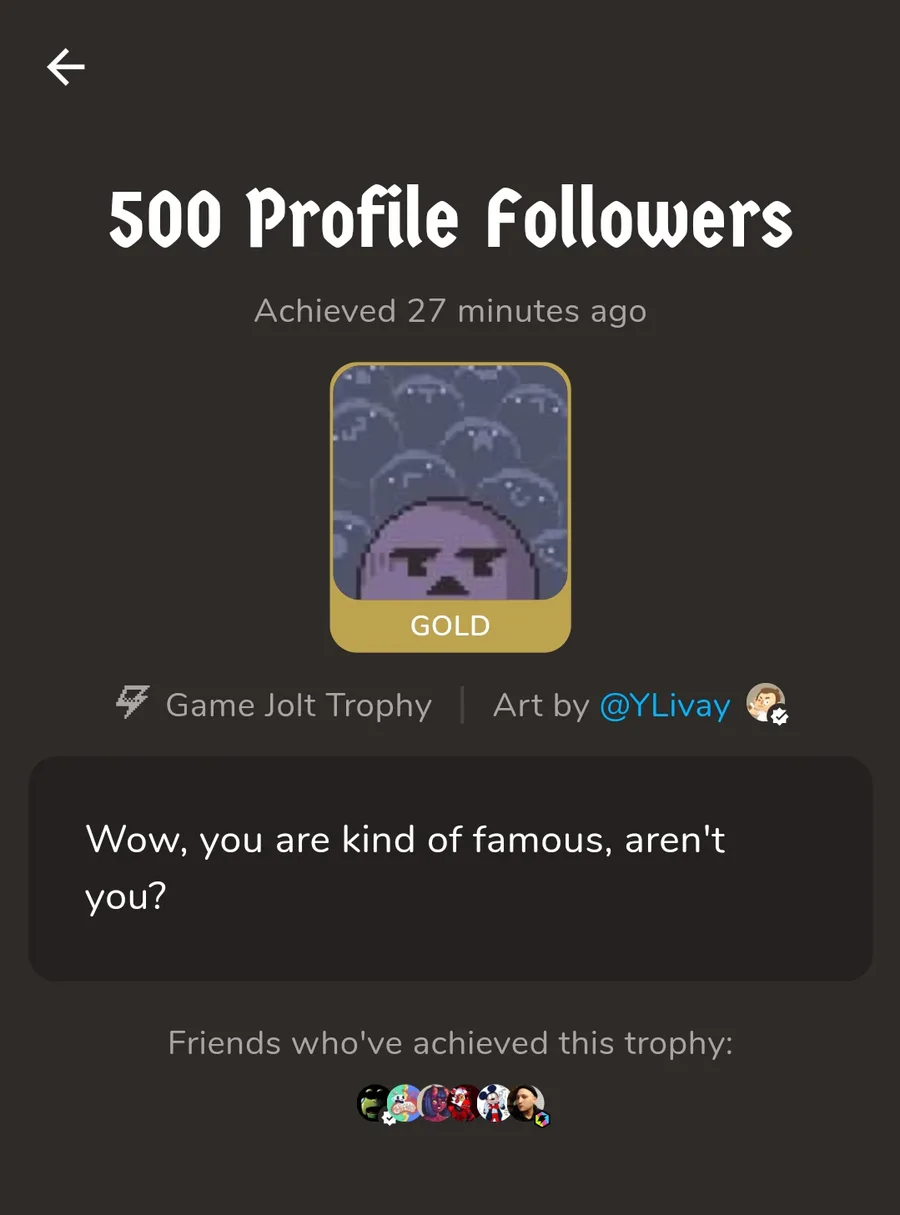The image size is (900, 1215).
Task: Tap YLivay's avatar next to the art credit
Action: click(766, 703)
